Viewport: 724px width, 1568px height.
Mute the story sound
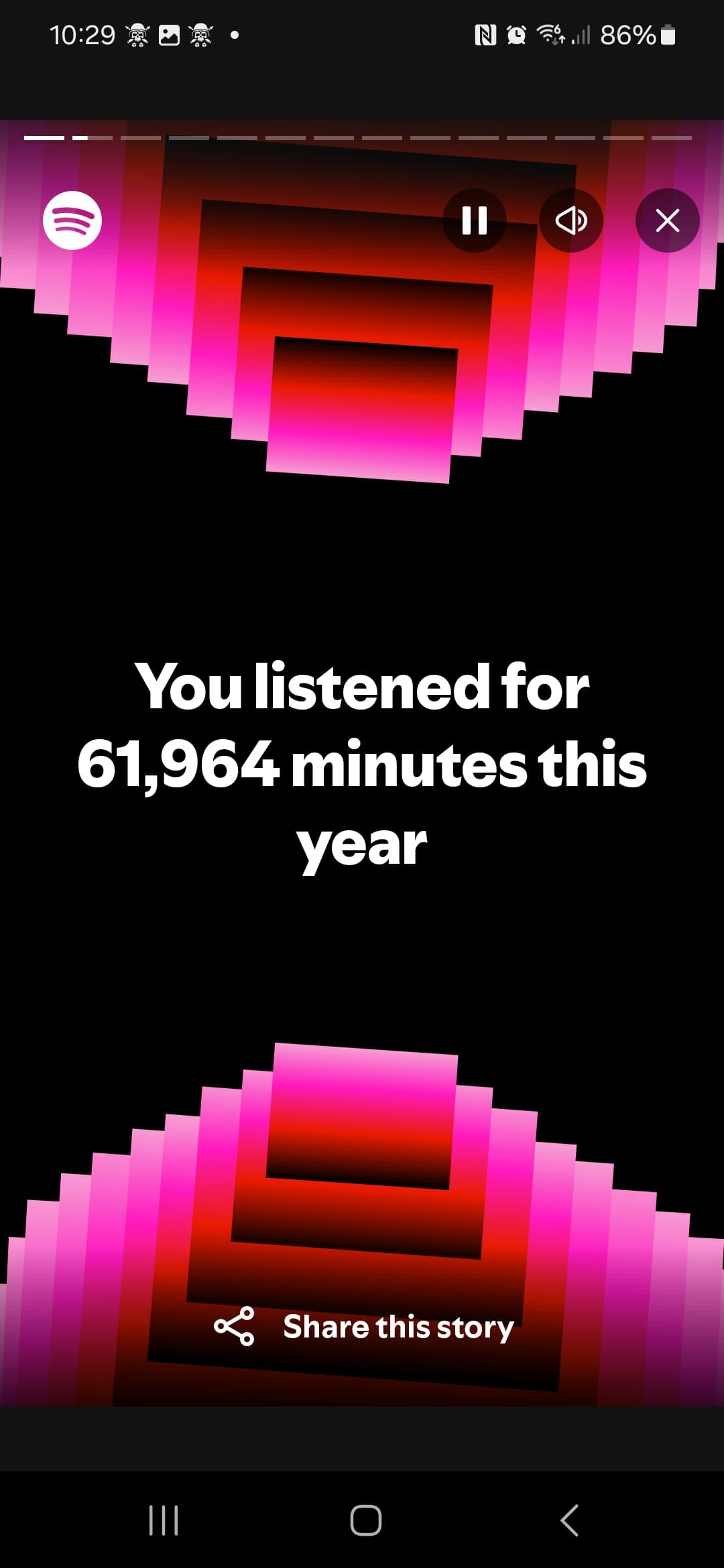pyautogui.click(x=571, y=220)
